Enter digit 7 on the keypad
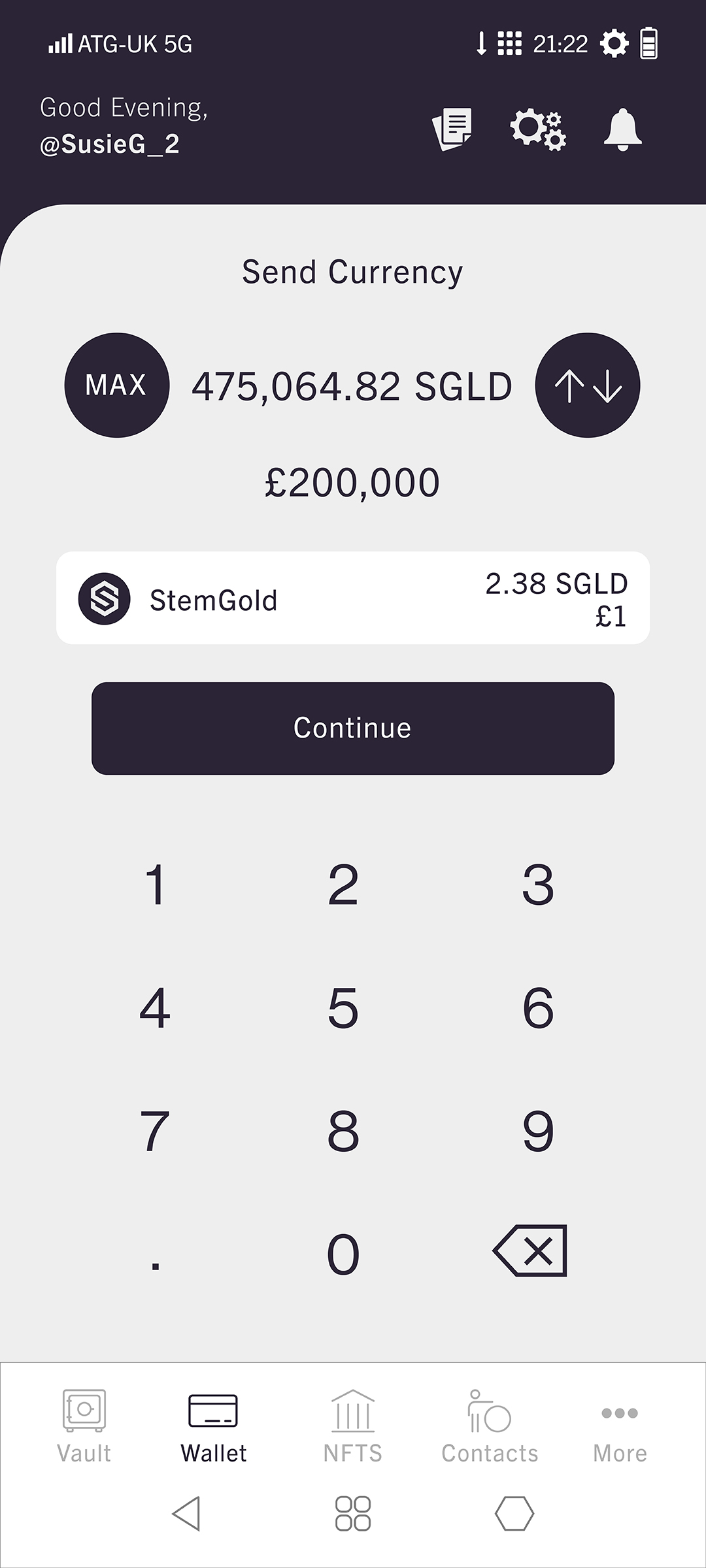Image resolution: width=706 pixels, height=1568 pixels. click(156, 1131)
